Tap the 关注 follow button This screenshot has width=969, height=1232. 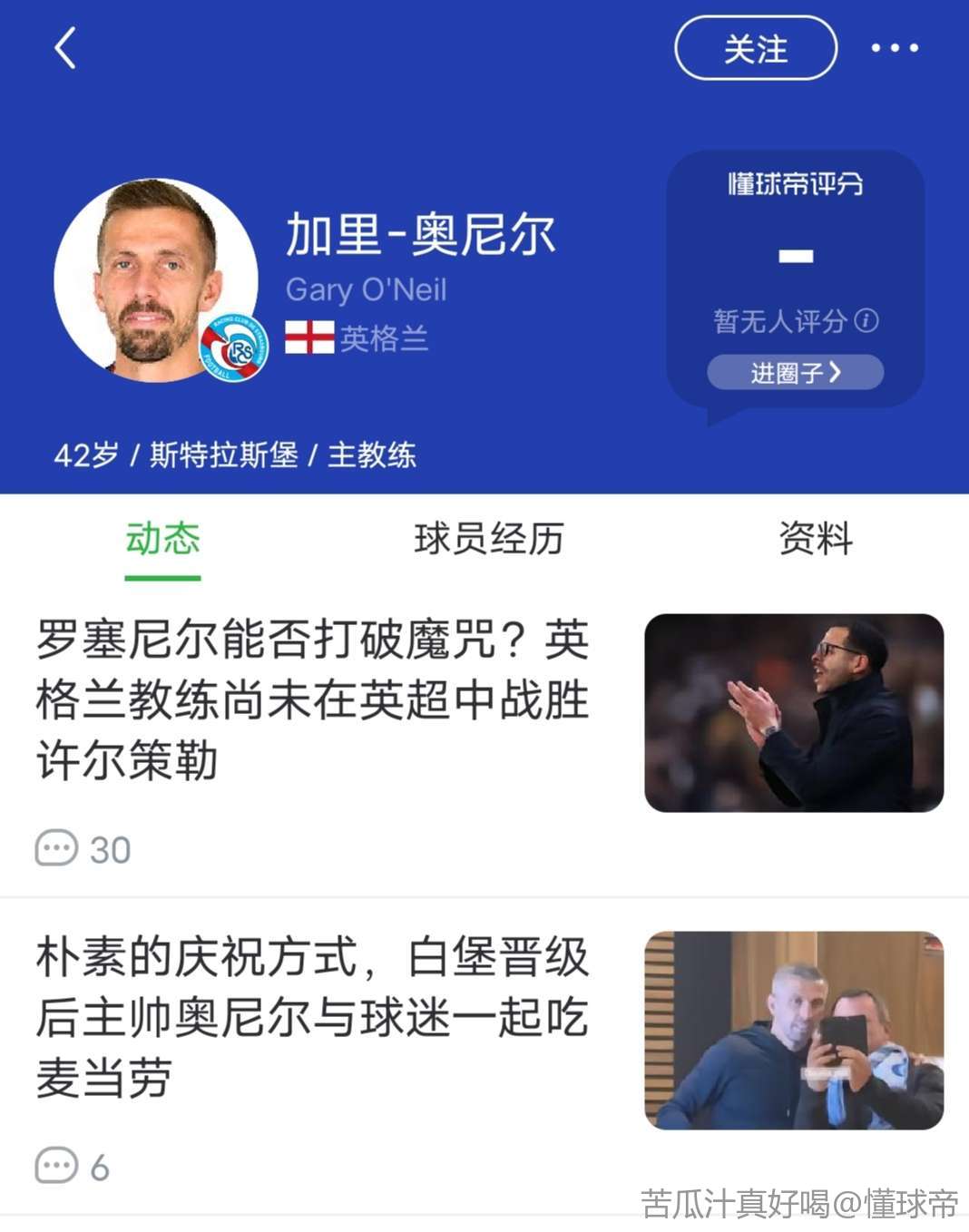755,48
